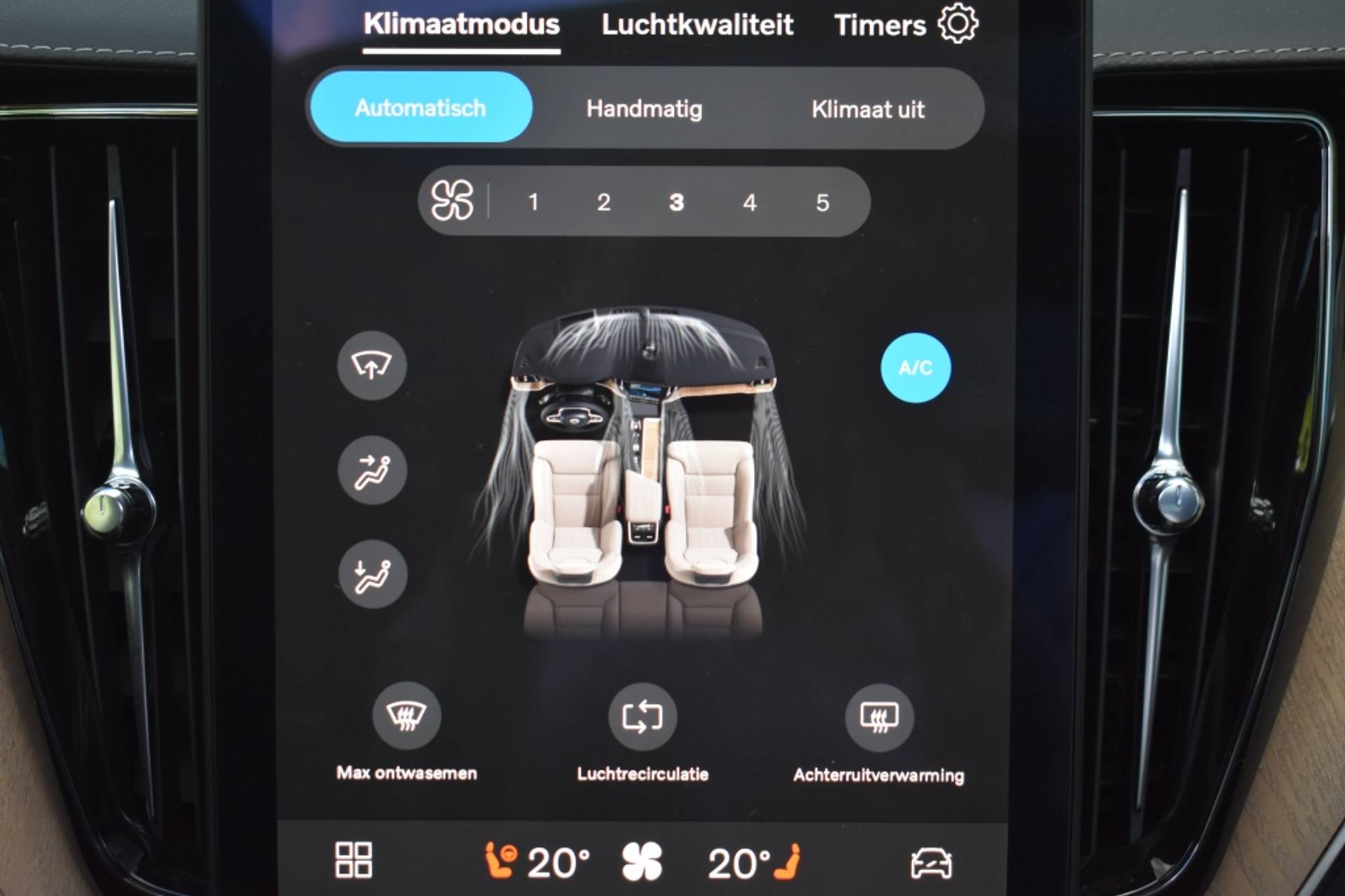Set fan speed to level 1

coord(533,202)
